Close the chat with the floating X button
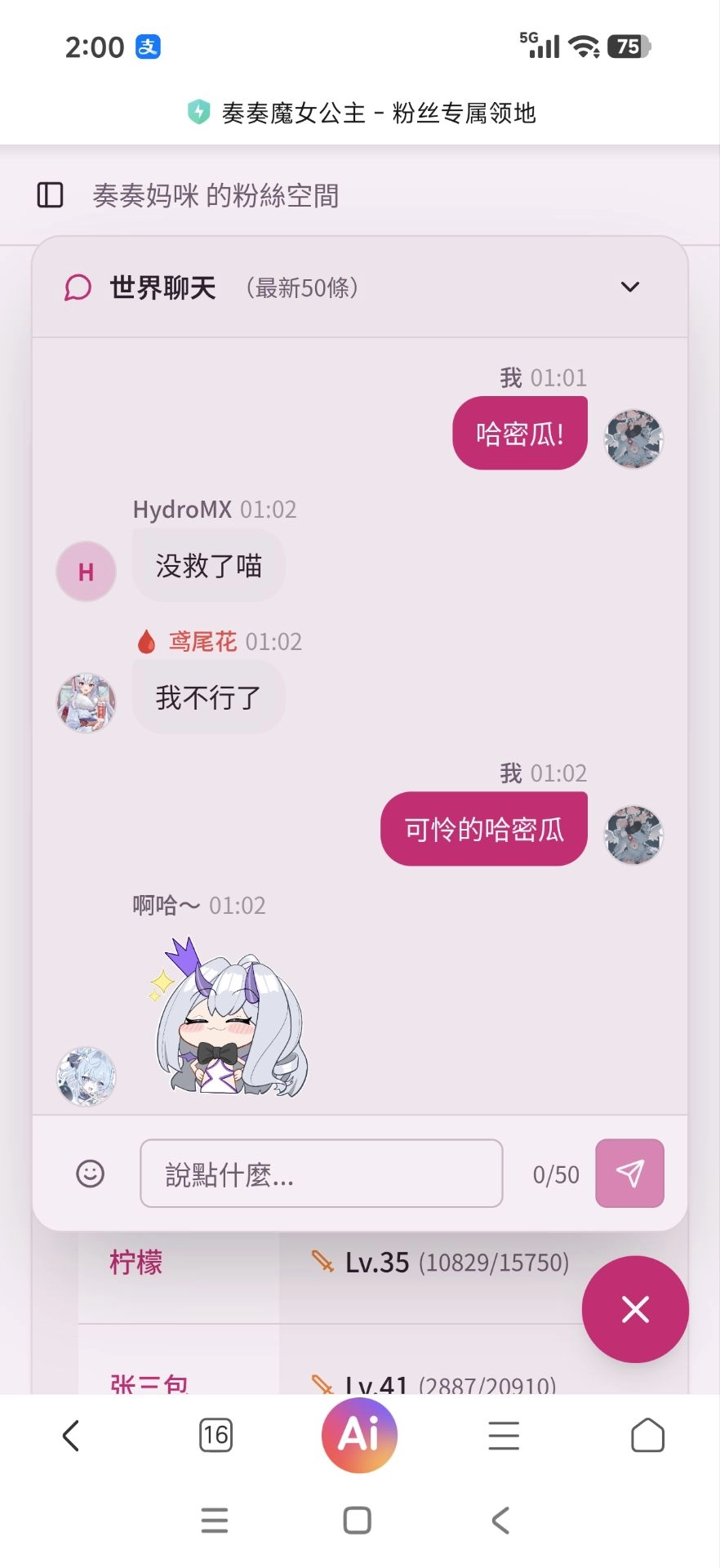720x1568 pixels. 634,1309
